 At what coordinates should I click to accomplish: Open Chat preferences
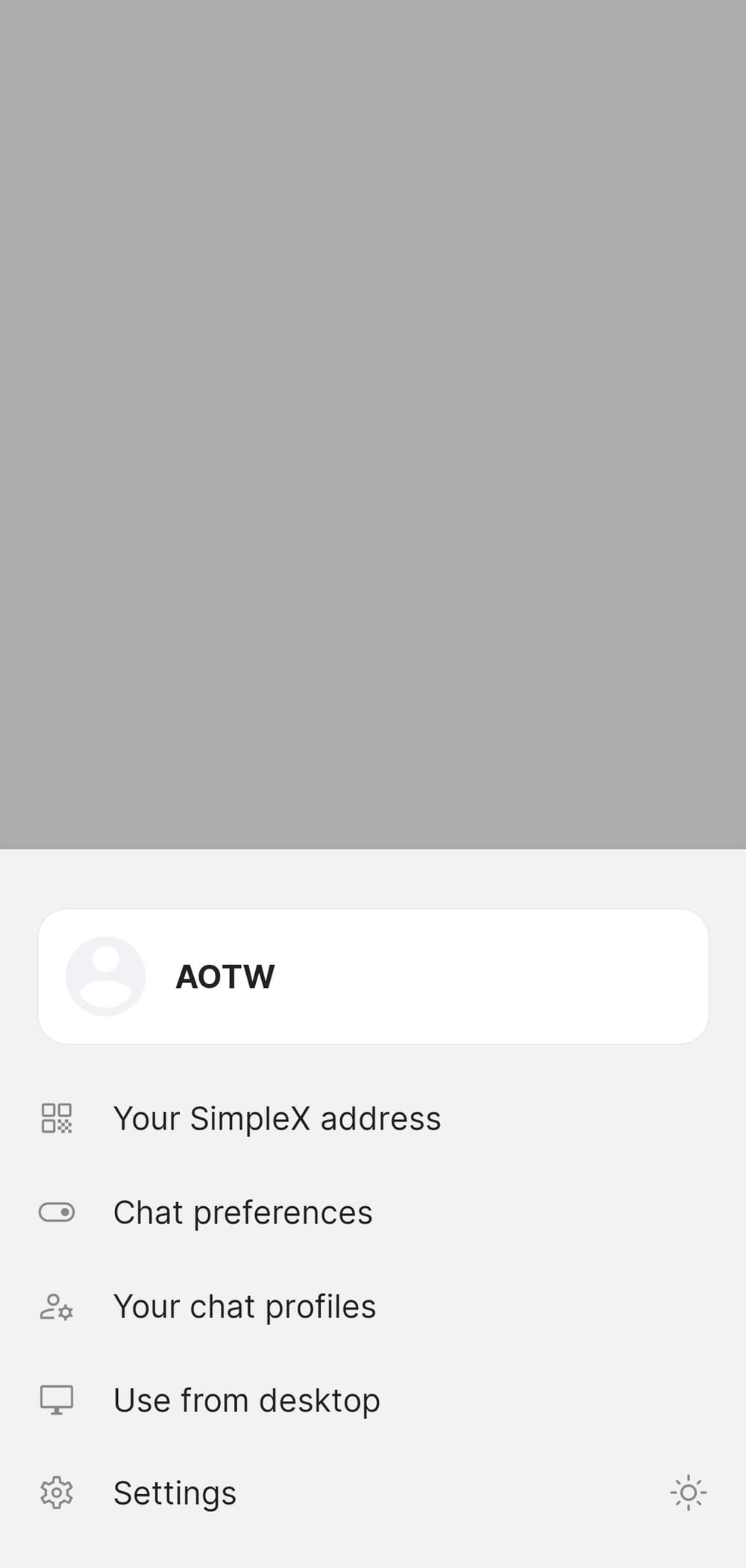coord(242,1212)
